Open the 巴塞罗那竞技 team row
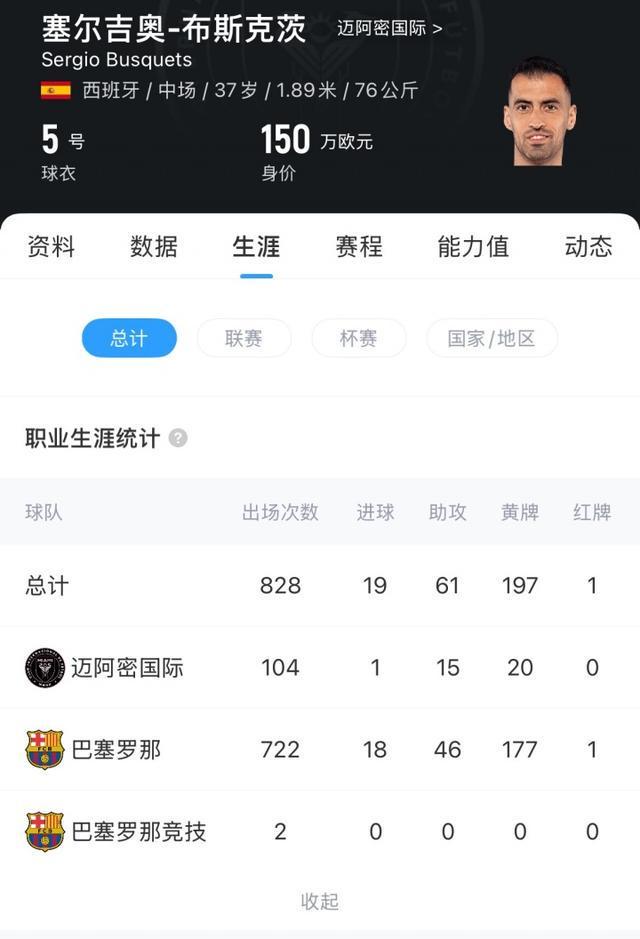 pos(138,831)
